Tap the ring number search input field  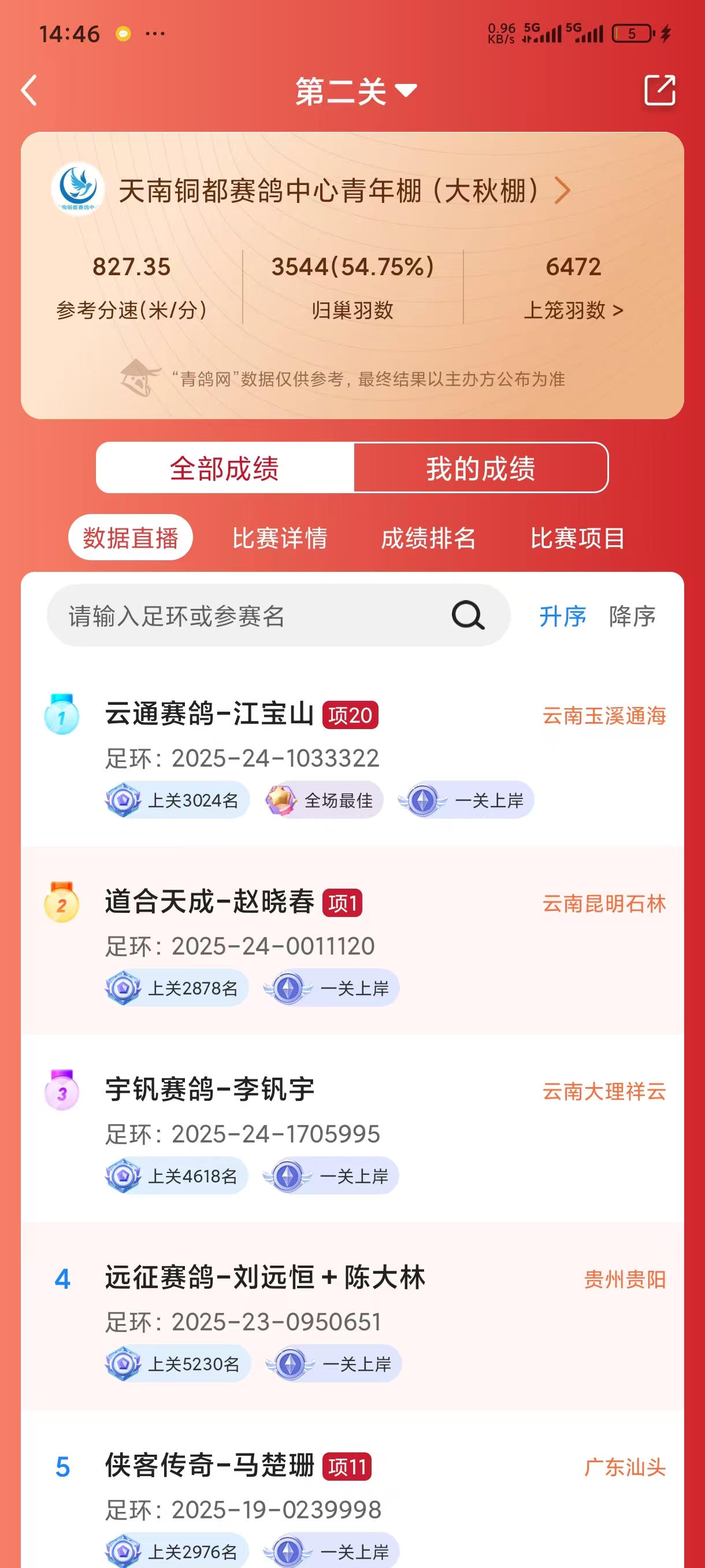243,615
